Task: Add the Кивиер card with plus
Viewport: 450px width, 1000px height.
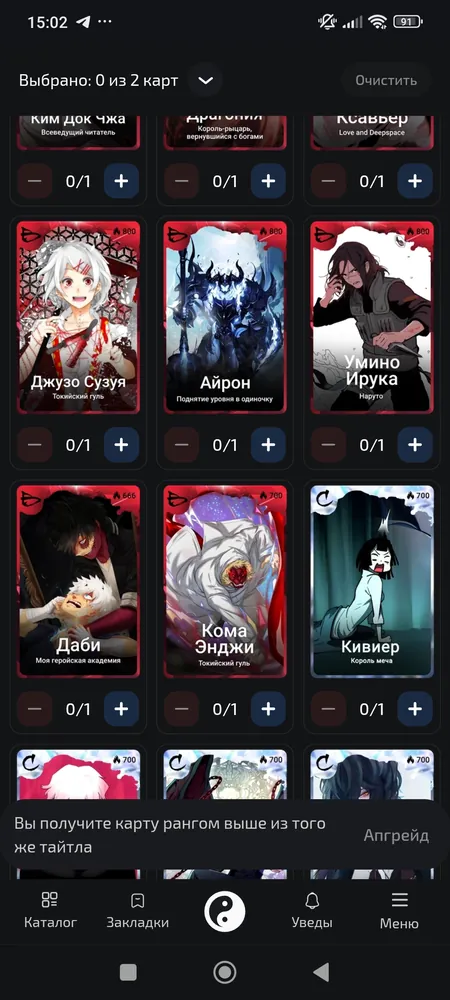Action: coord(415,709)
